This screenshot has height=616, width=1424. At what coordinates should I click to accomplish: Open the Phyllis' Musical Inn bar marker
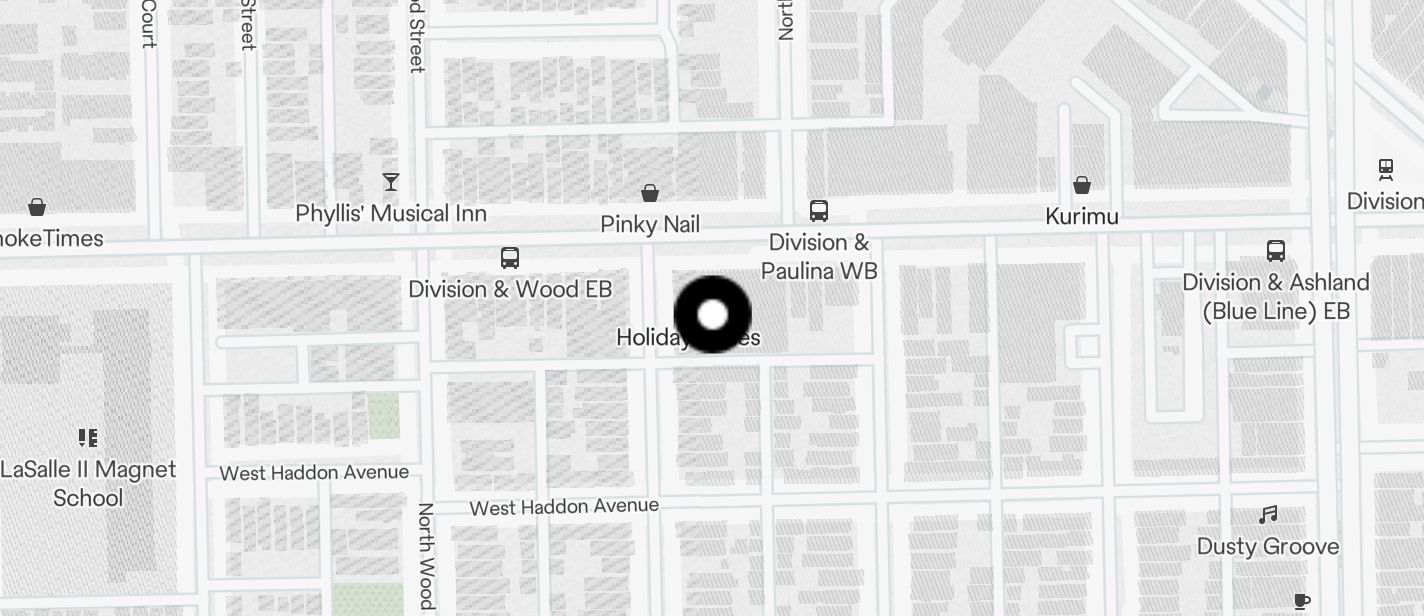point(391,182)
